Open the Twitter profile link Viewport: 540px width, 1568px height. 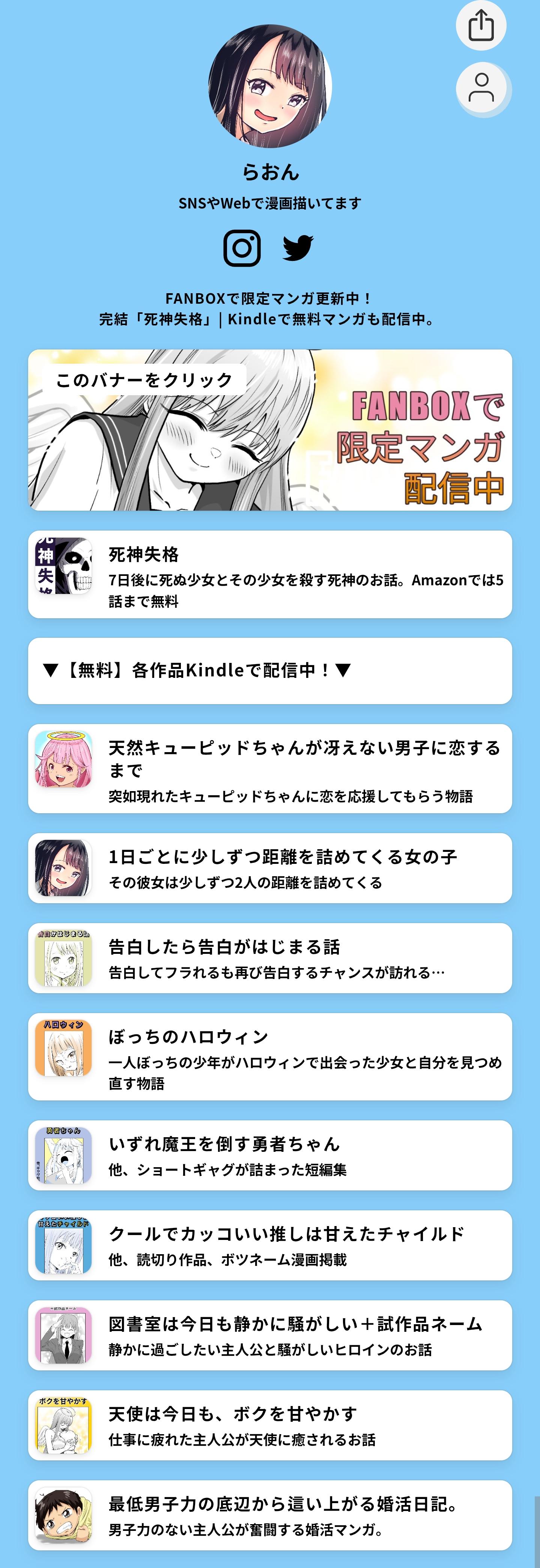point(298,248)
